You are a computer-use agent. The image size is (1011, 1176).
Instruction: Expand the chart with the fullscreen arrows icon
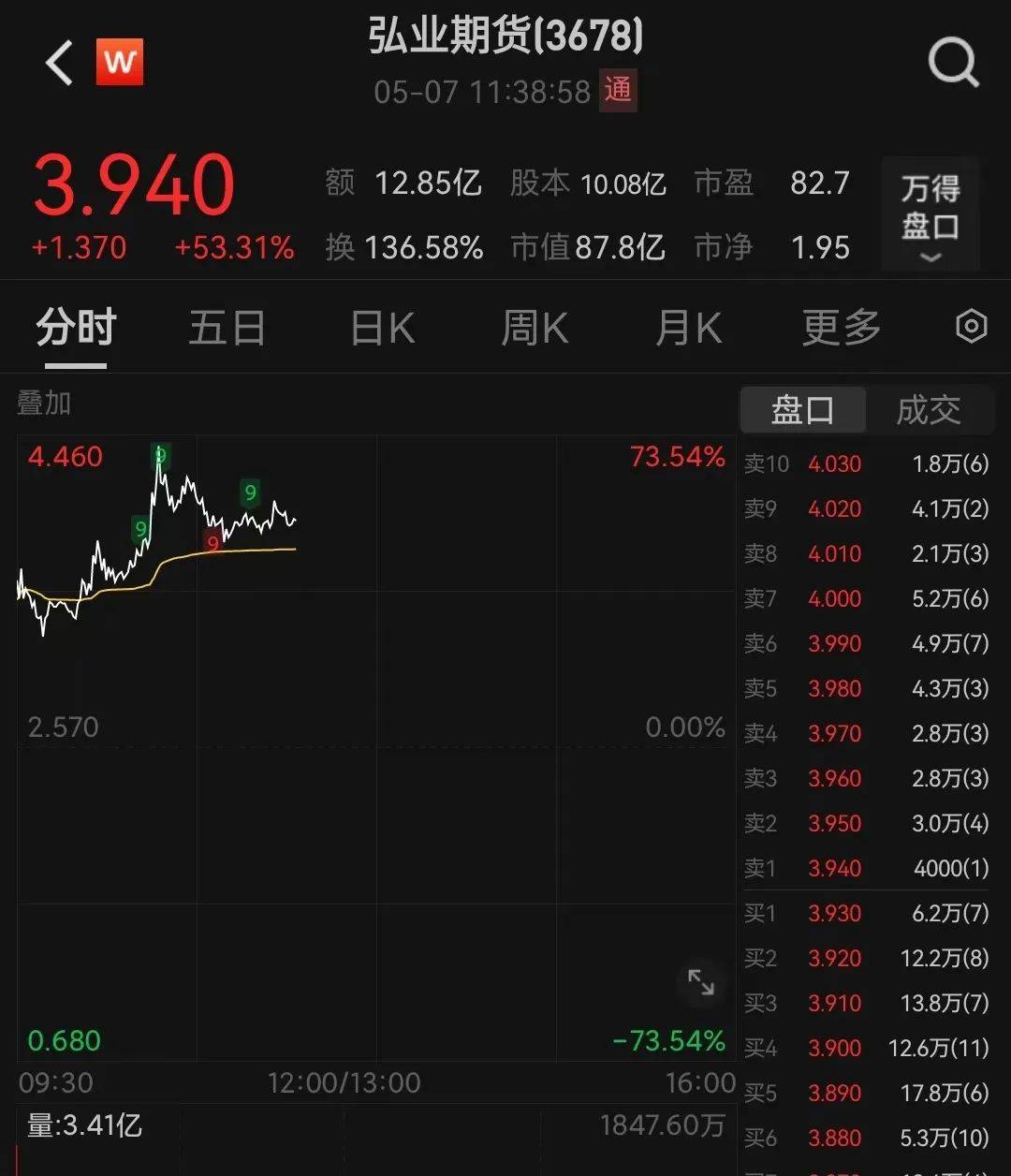[701, 982]
